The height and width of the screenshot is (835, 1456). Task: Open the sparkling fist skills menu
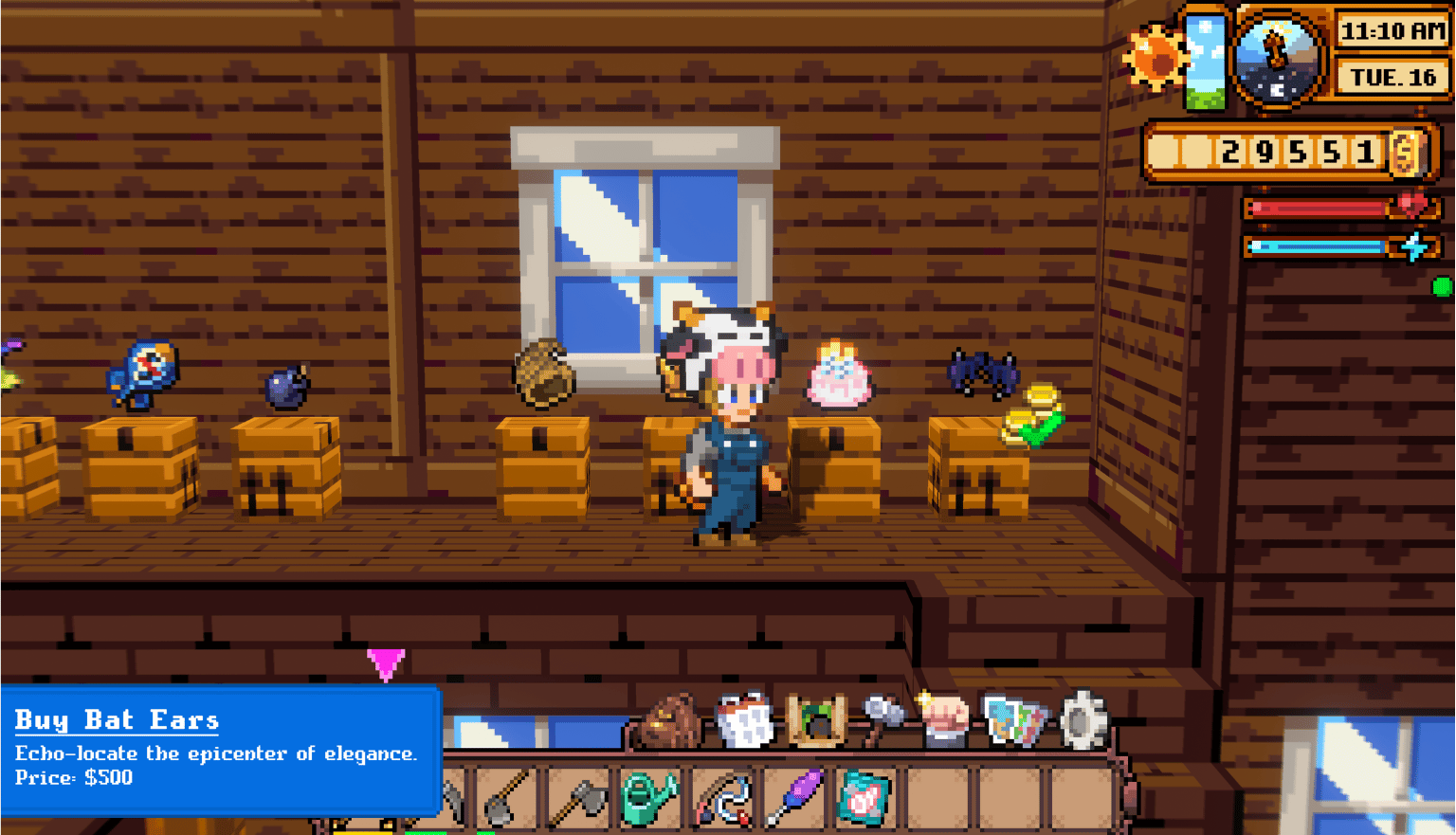click(x=945, y=722)
